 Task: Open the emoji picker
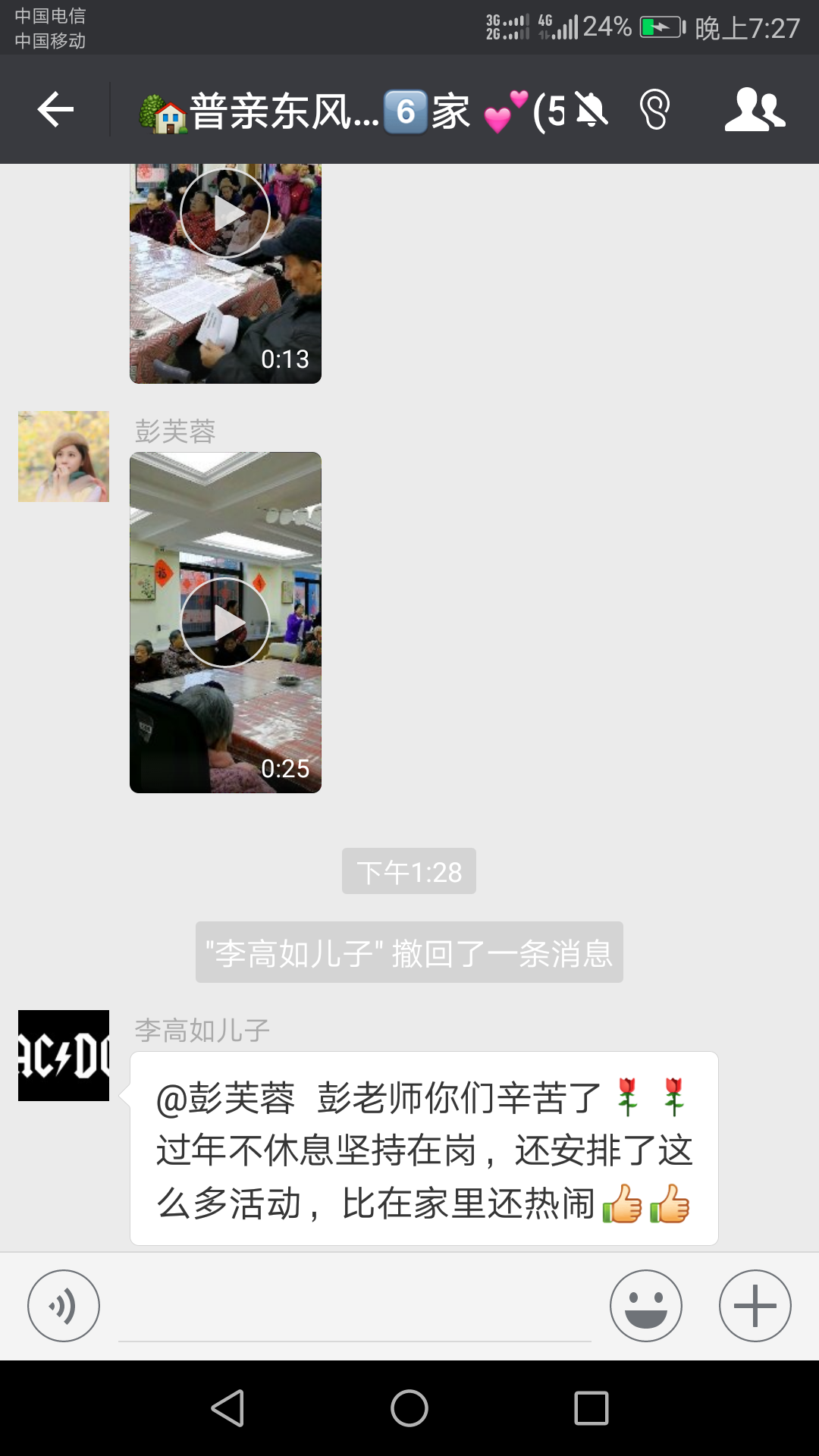click(645, 1306)
